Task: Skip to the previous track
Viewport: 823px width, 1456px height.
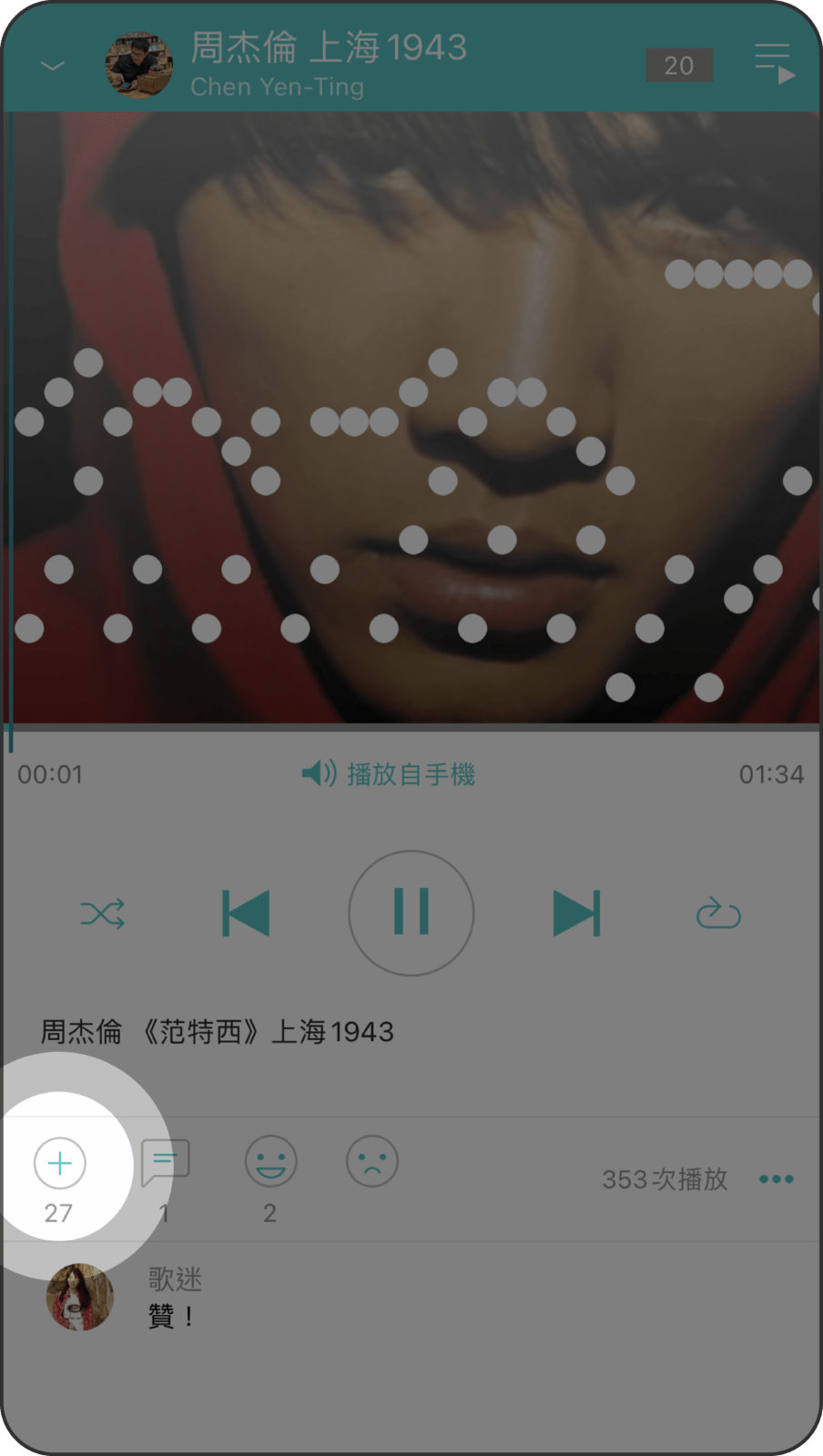Action: (246, 914)
